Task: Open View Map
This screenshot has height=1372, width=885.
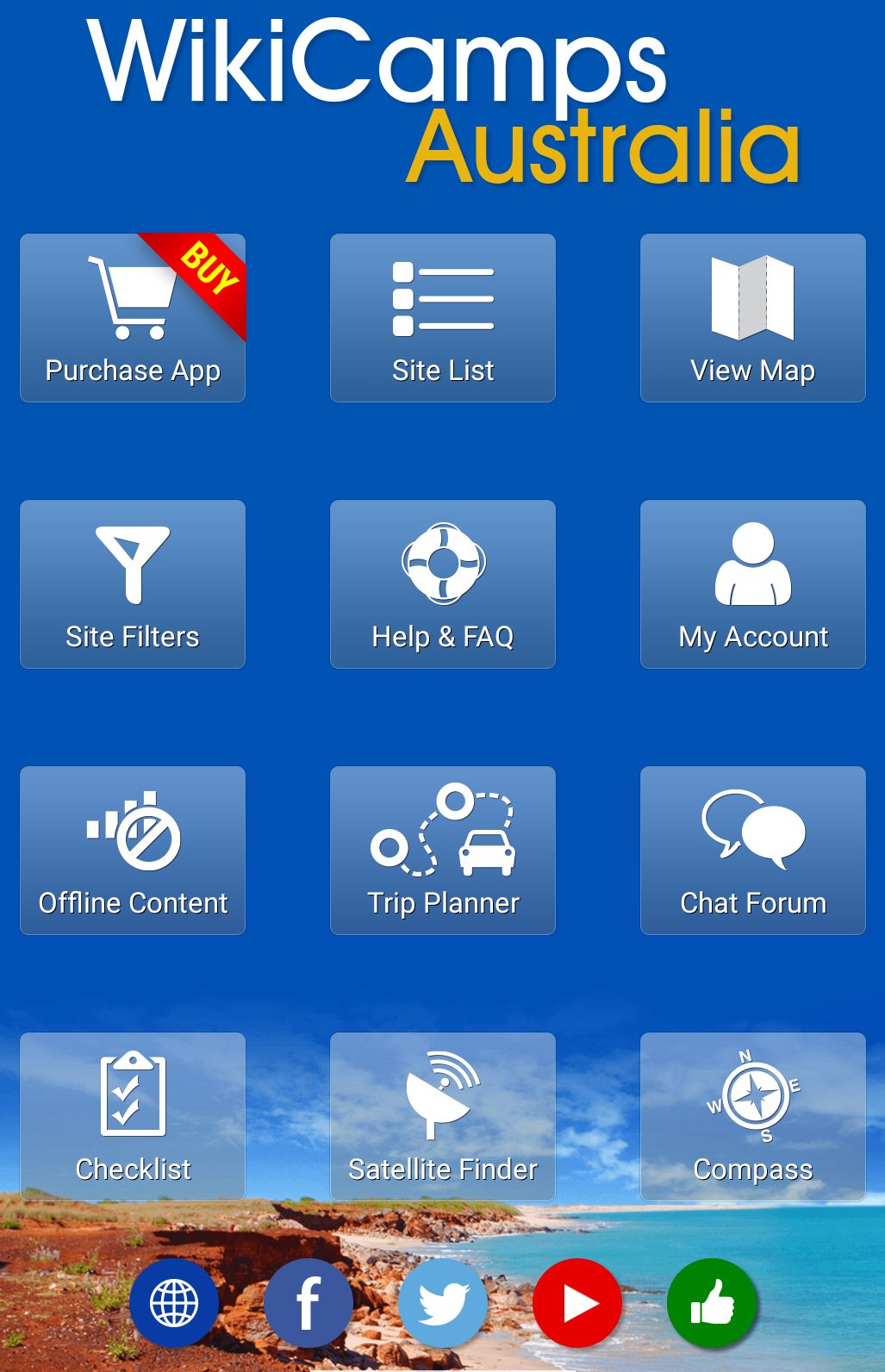Action: point(752,318)
